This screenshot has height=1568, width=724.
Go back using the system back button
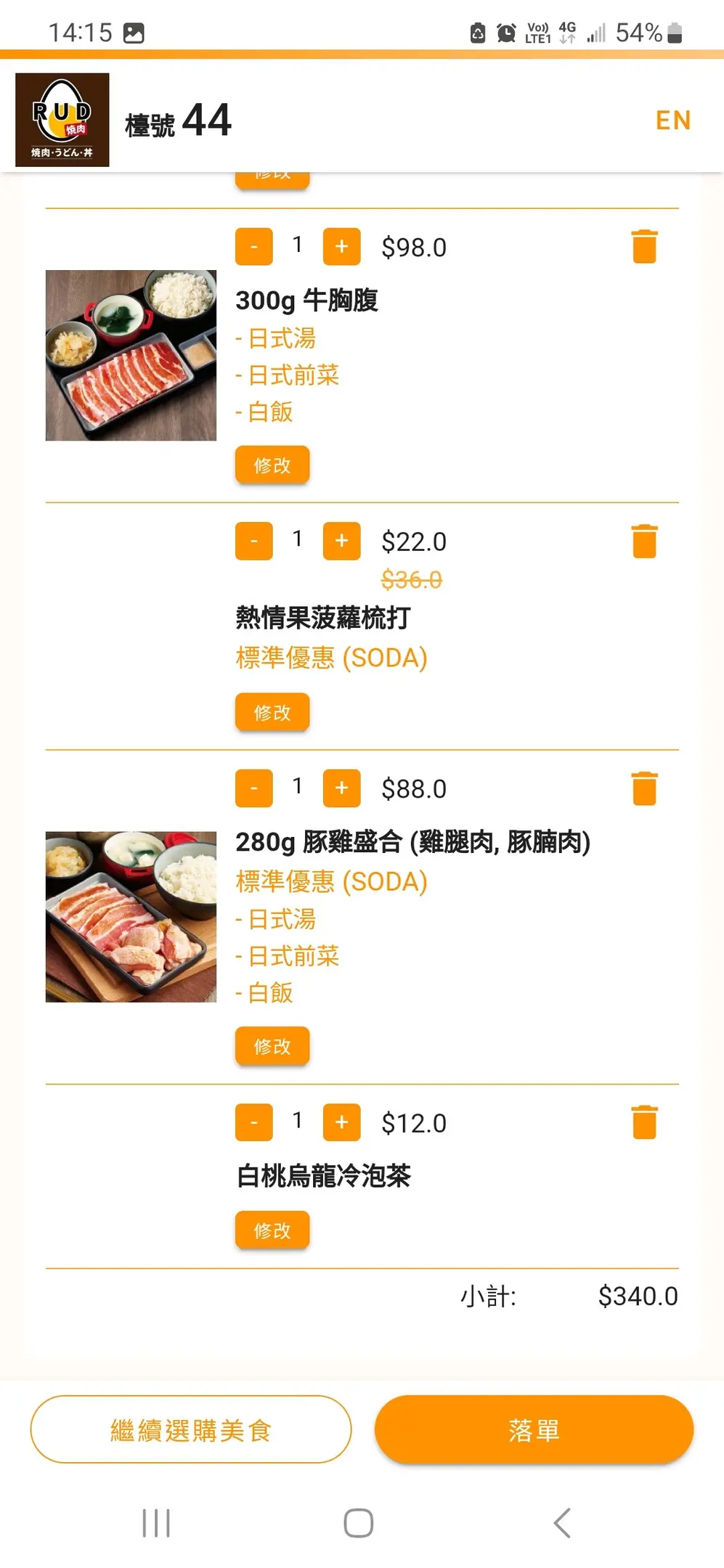click(562, 1523)
